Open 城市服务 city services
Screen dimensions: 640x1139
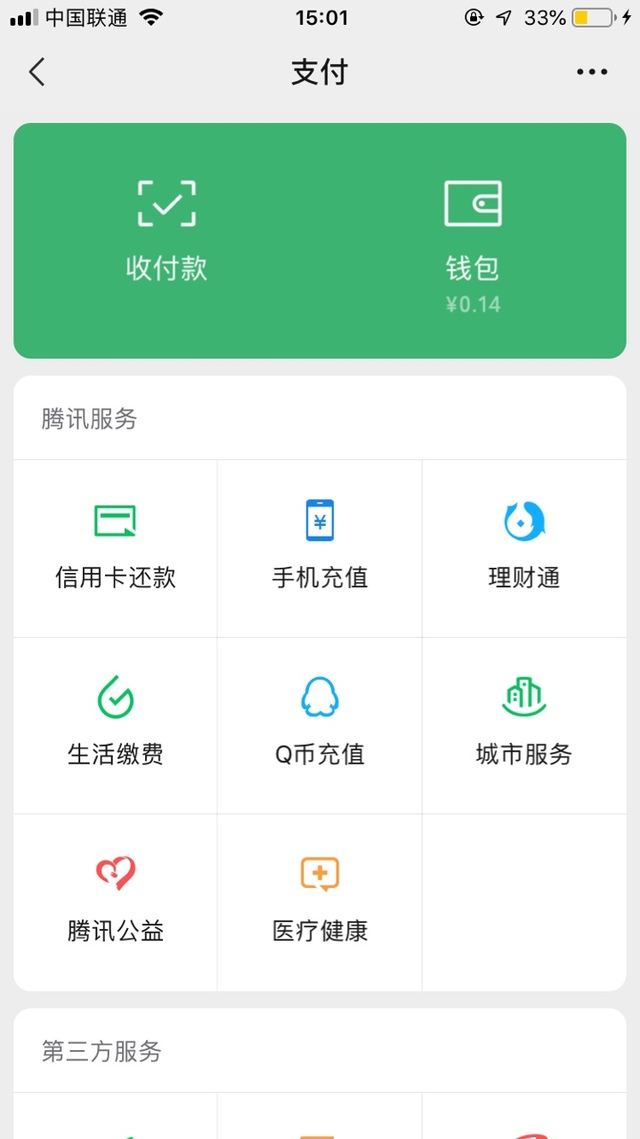click(x=524, y=726)
